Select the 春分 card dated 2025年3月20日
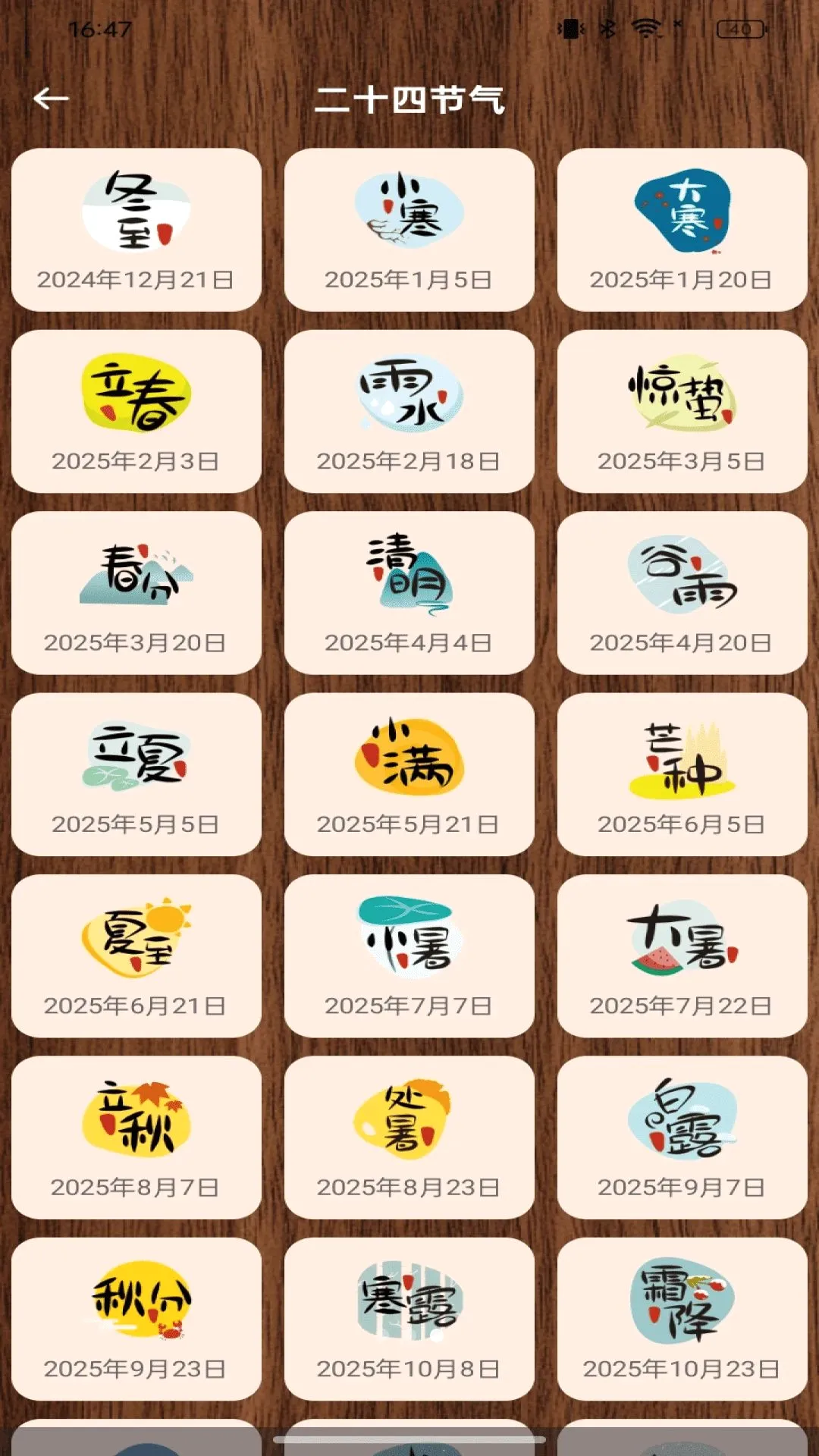This screenshot has width=819, height=1456. click(x=136, y=593)
